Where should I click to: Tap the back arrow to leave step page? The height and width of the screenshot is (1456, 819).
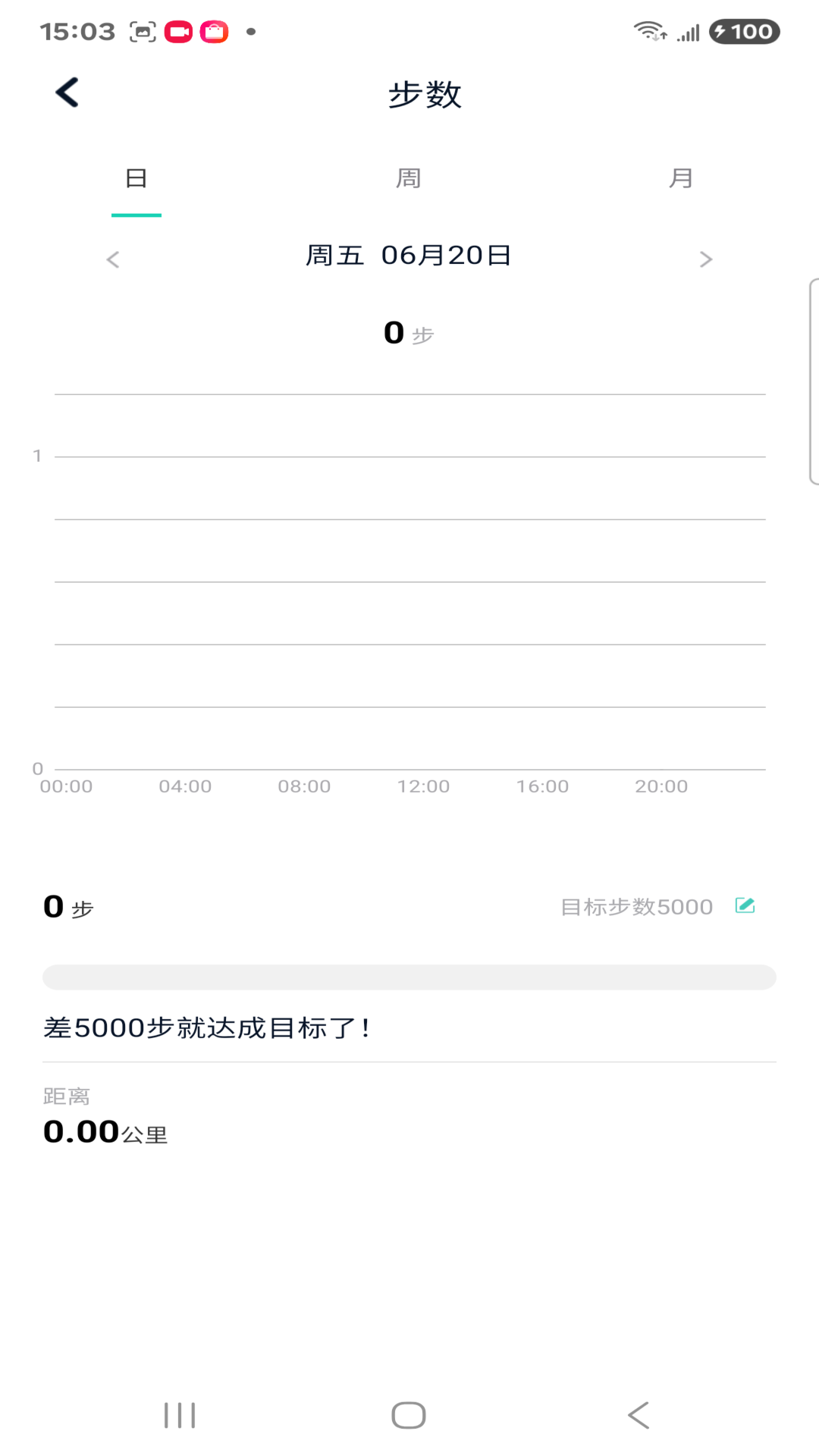pyautogui.click(x=66, y=92)
